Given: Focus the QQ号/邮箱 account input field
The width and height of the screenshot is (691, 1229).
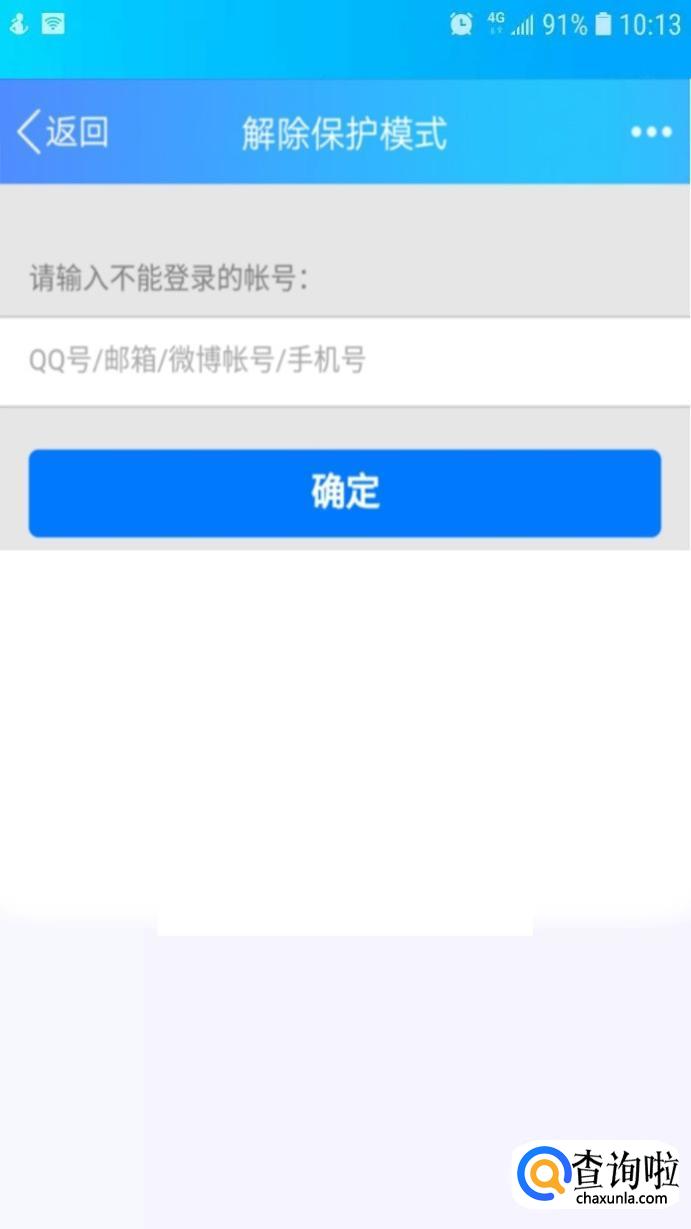Looking at the screenshot, I should (345, 361).
